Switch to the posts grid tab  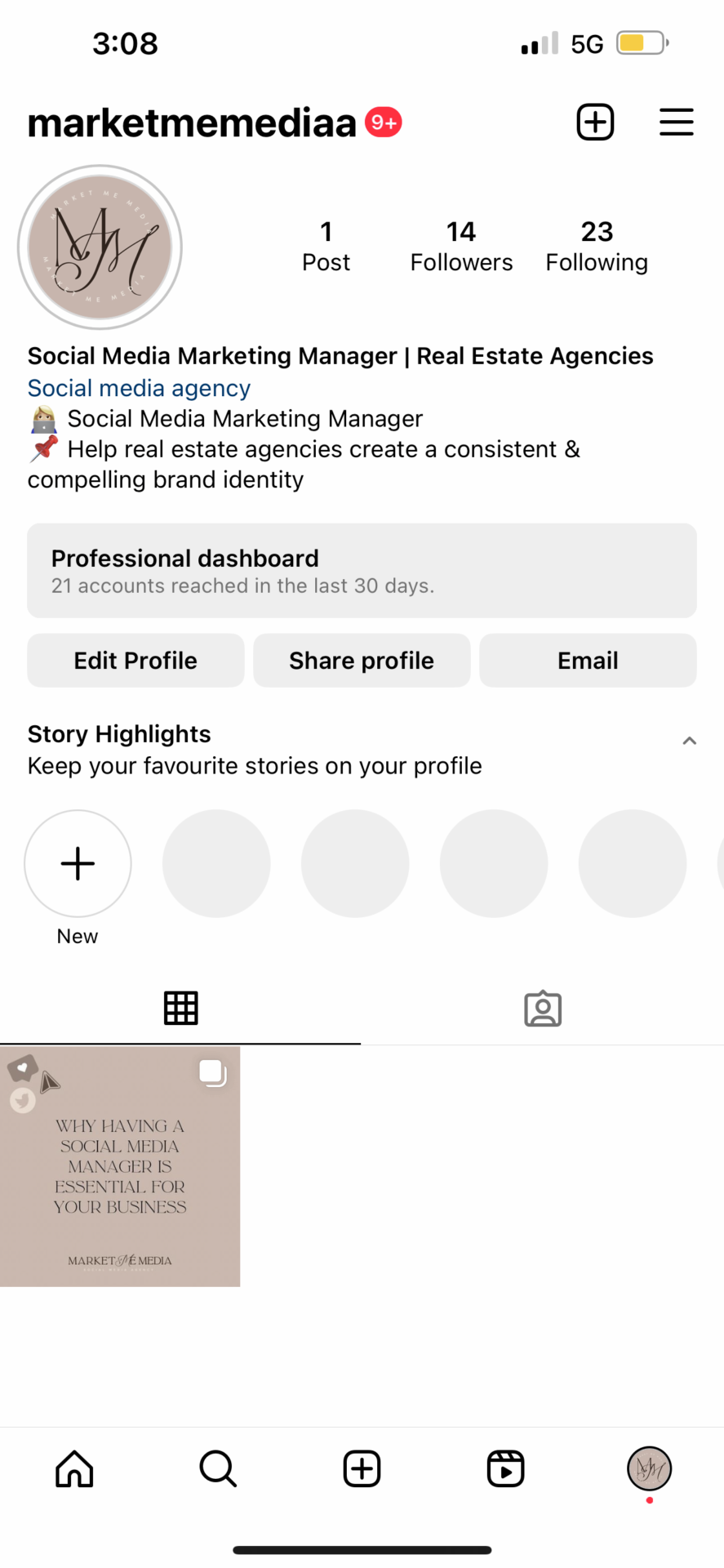pos(180,1008)
